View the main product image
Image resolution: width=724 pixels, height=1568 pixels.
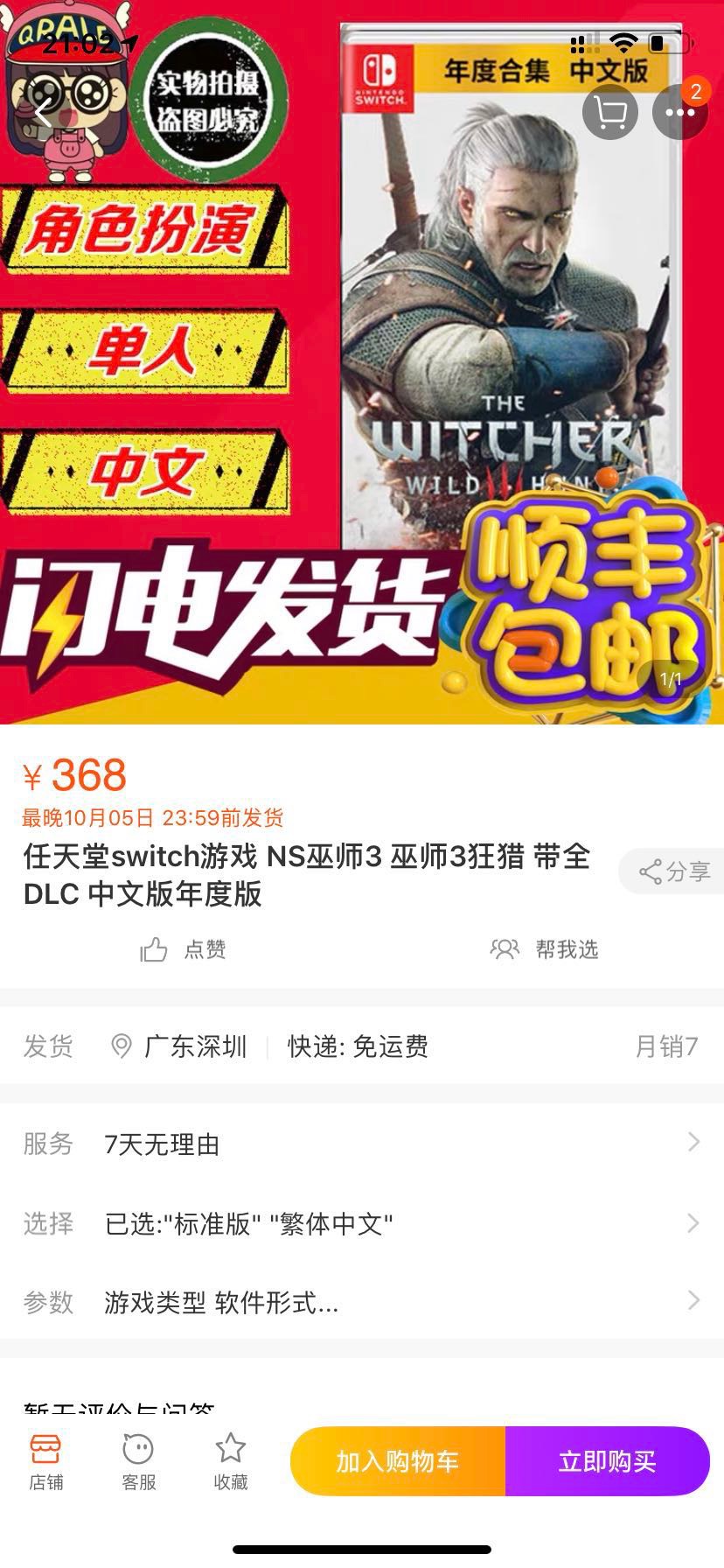point(362,362)
